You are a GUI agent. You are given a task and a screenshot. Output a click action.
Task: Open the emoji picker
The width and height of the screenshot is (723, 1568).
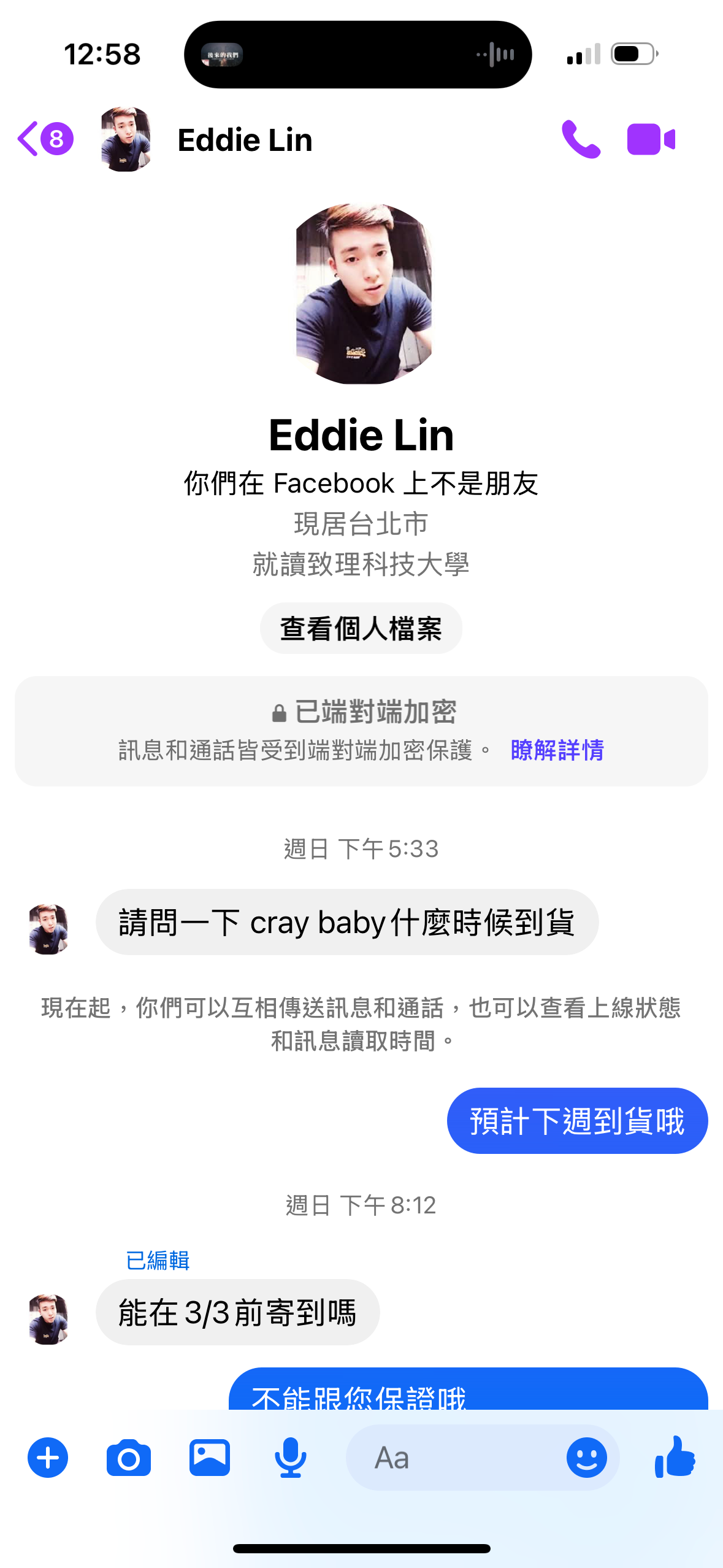(x=586, y=1458)
